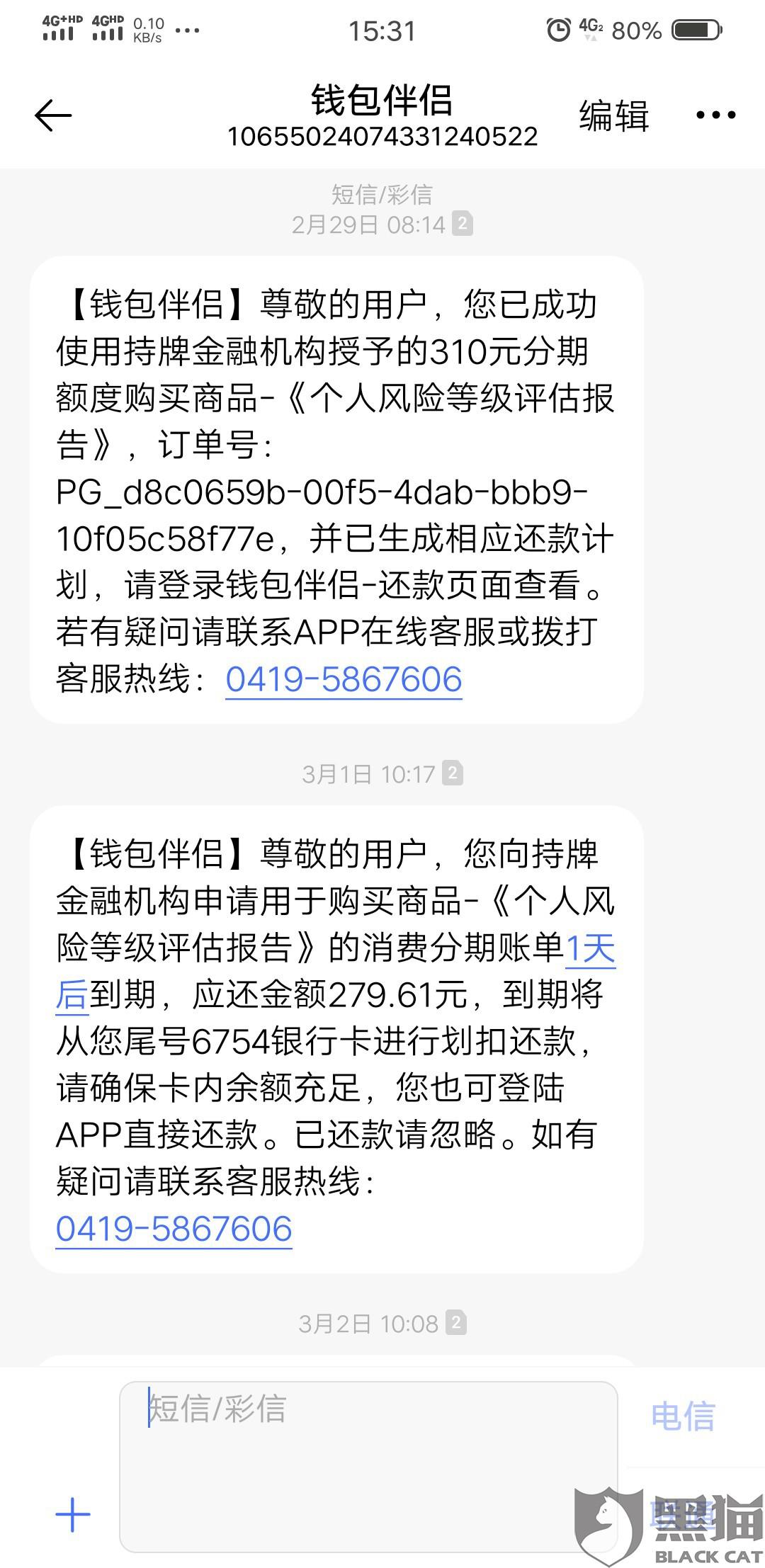Viewport: 765px width, 1568px height.
Task: Open the plus attachment menu
Action: pyautogui.click(x=73, y=1516)
